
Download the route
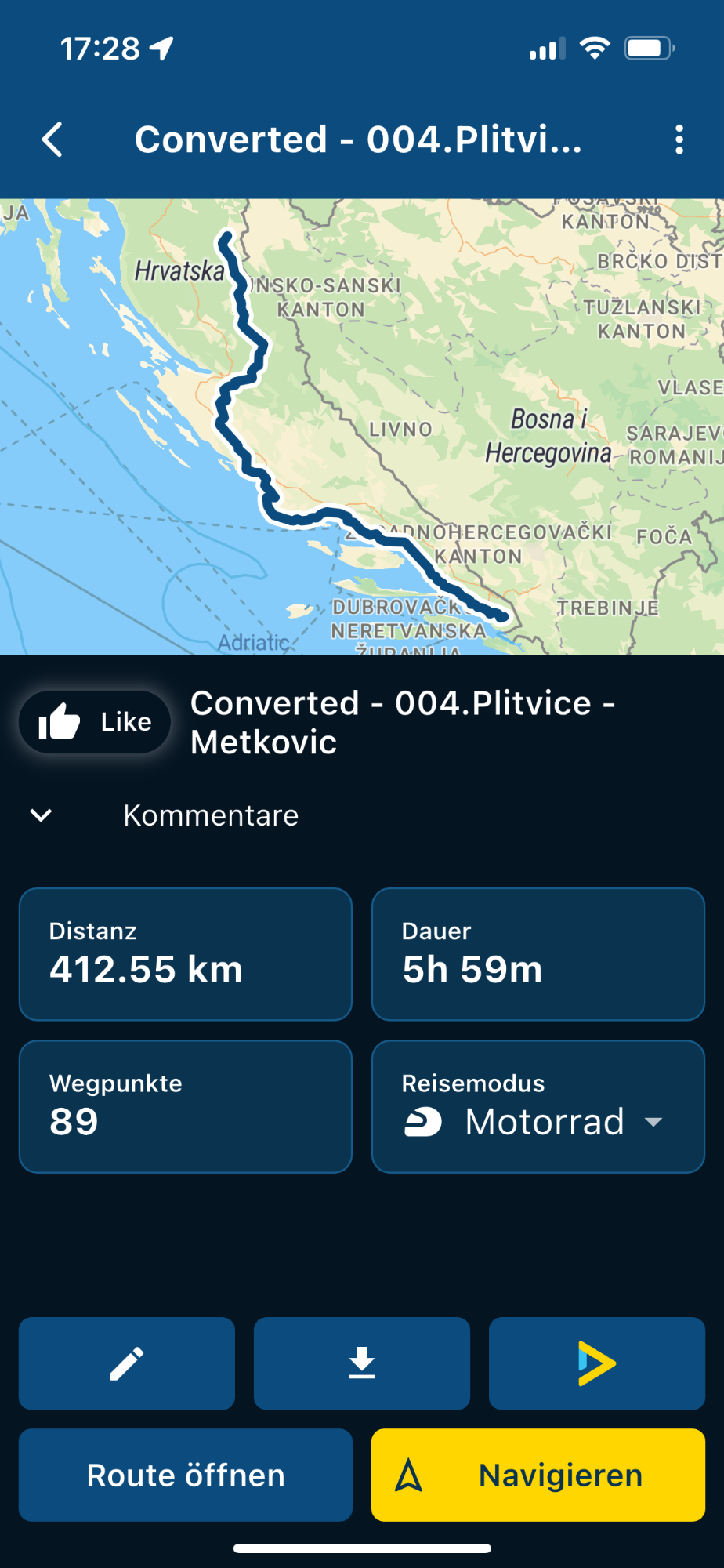point(362,1363)
